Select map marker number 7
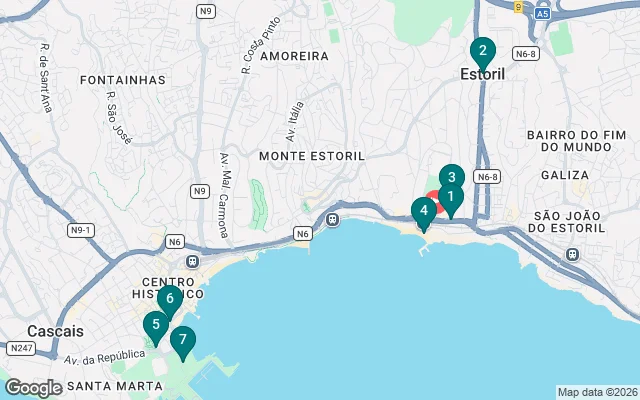The height and width of the screenshot is (400, 640). point(182,340)
